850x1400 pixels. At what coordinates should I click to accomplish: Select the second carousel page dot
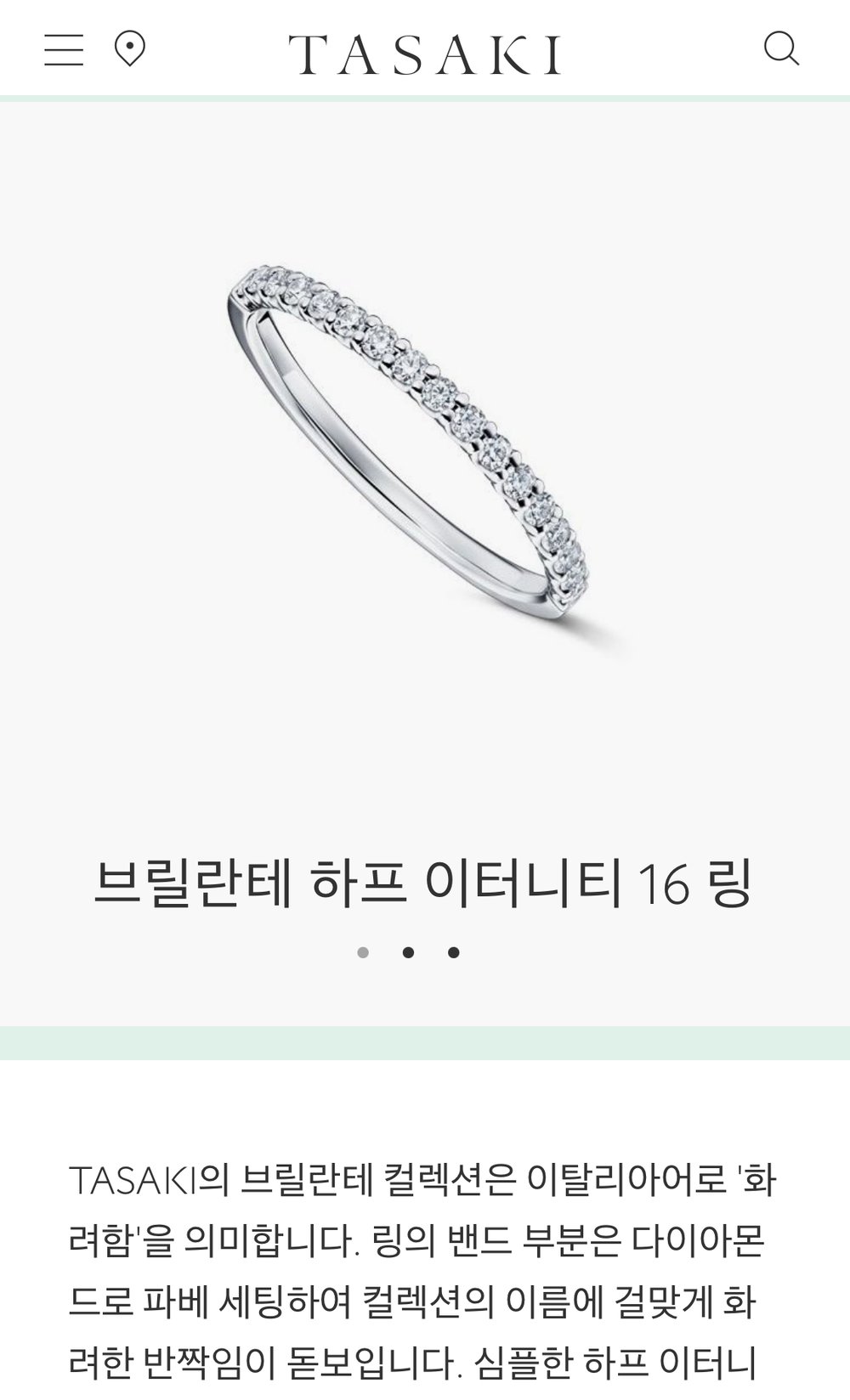point(409,952)
